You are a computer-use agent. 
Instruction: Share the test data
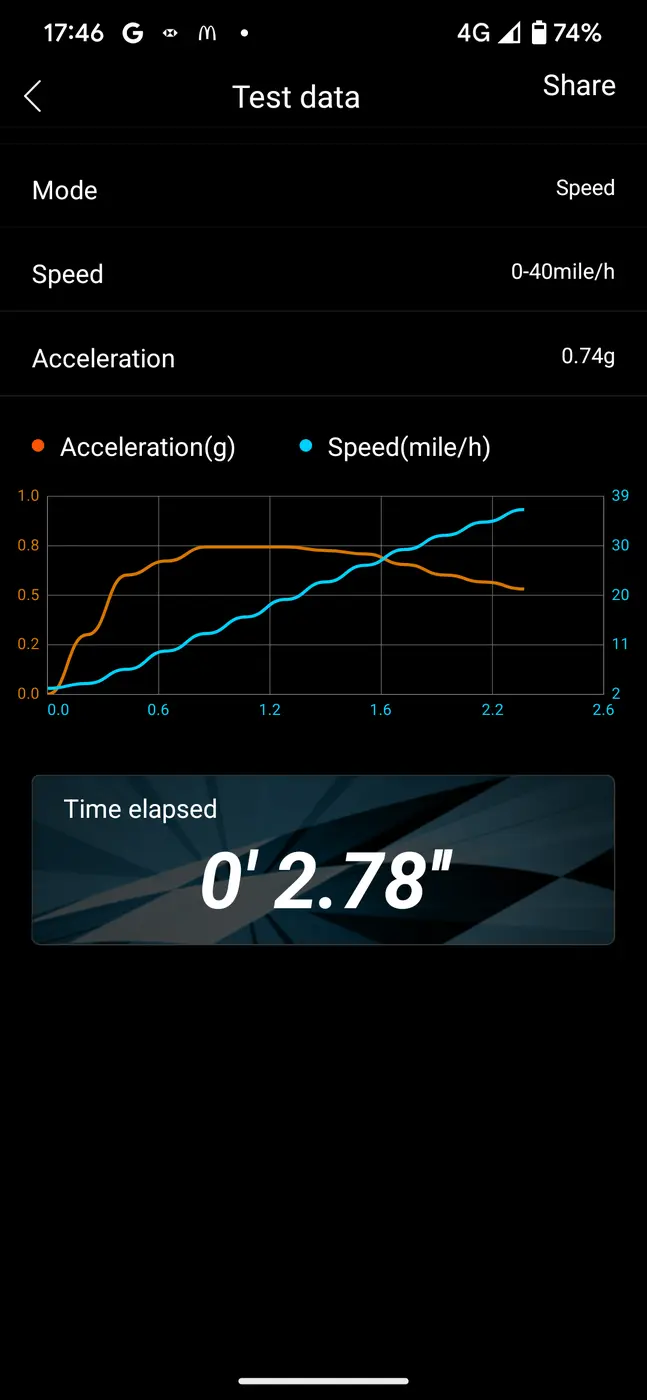tap(579, 86)
